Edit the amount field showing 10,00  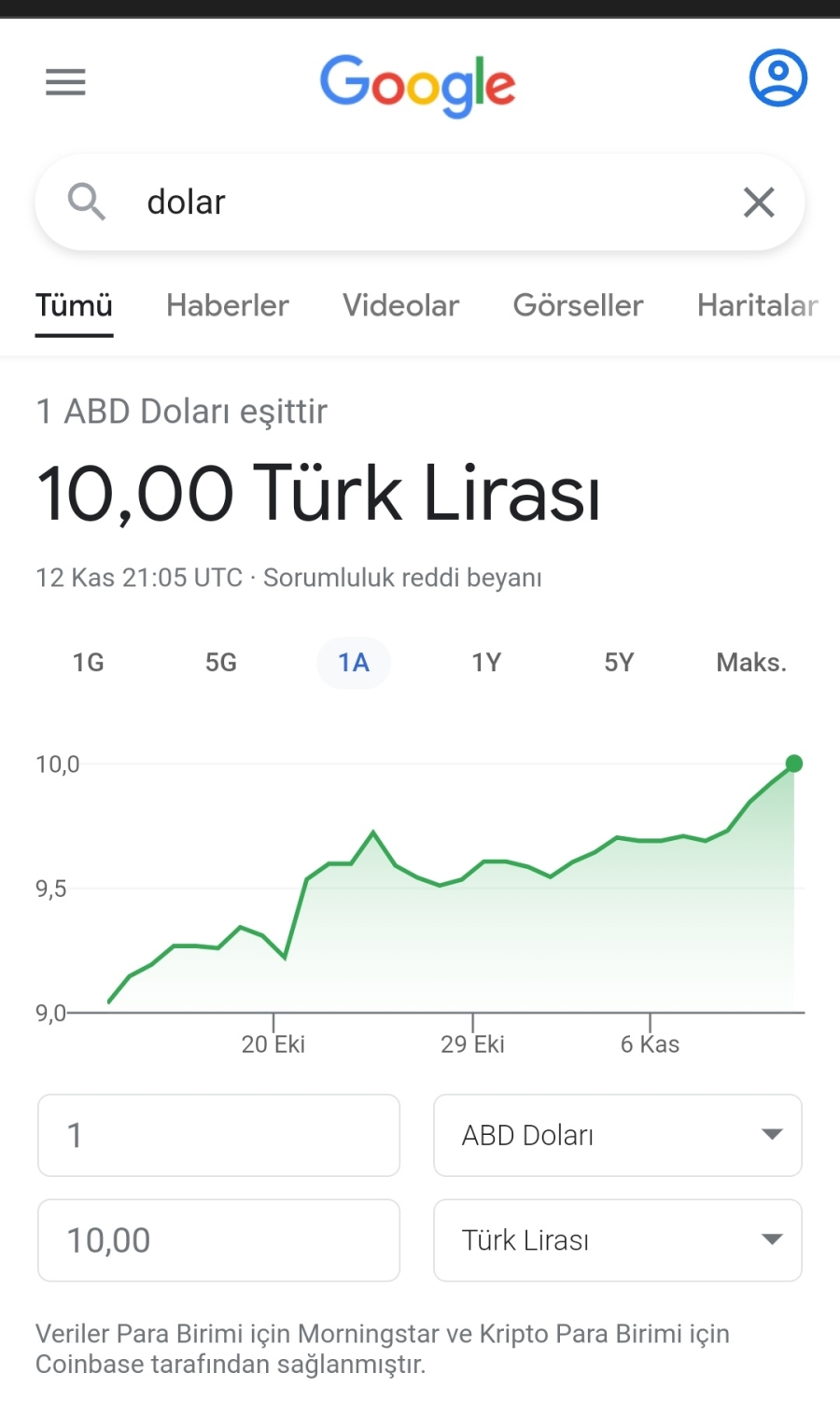click(x=218, y=1240)
